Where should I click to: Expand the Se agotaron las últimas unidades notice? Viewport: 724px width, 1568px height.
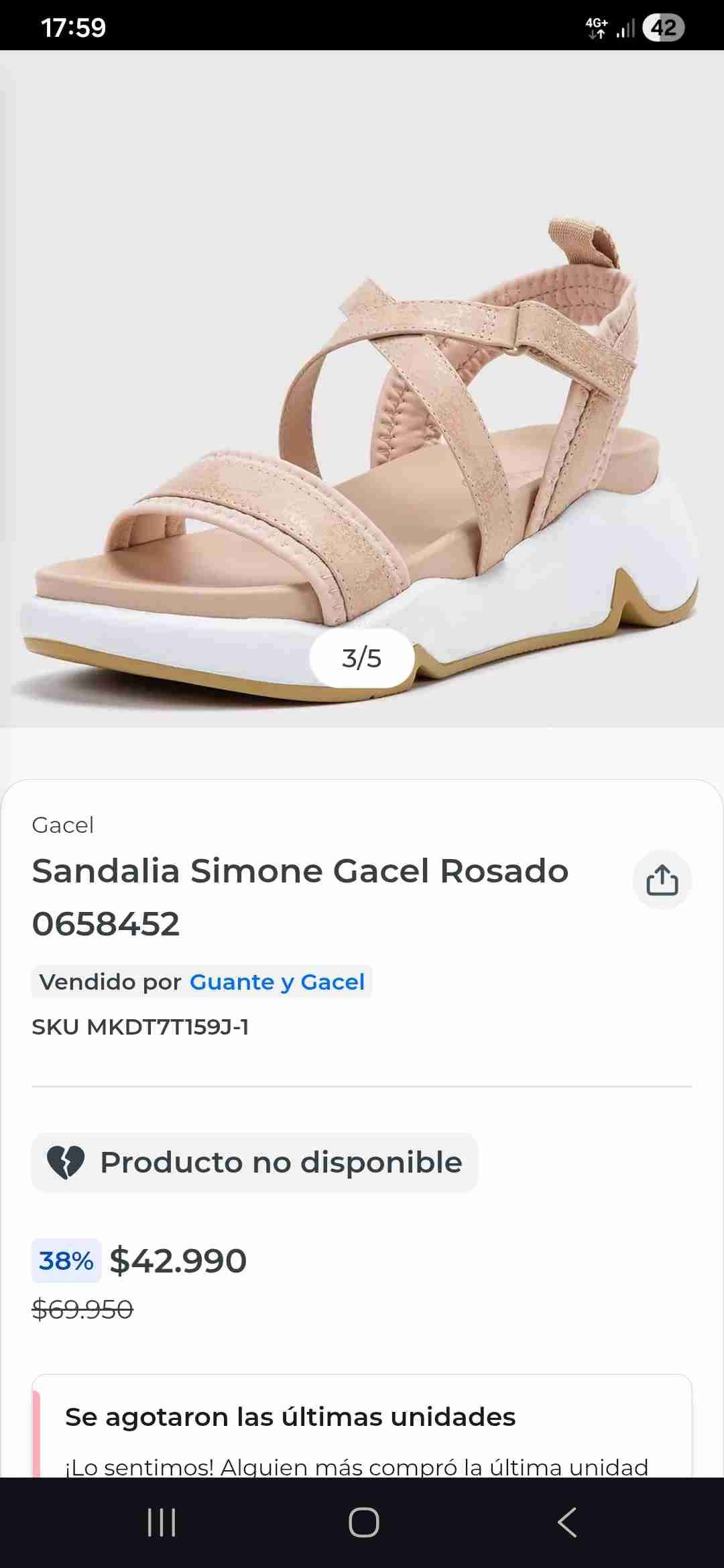(288, 1417)
